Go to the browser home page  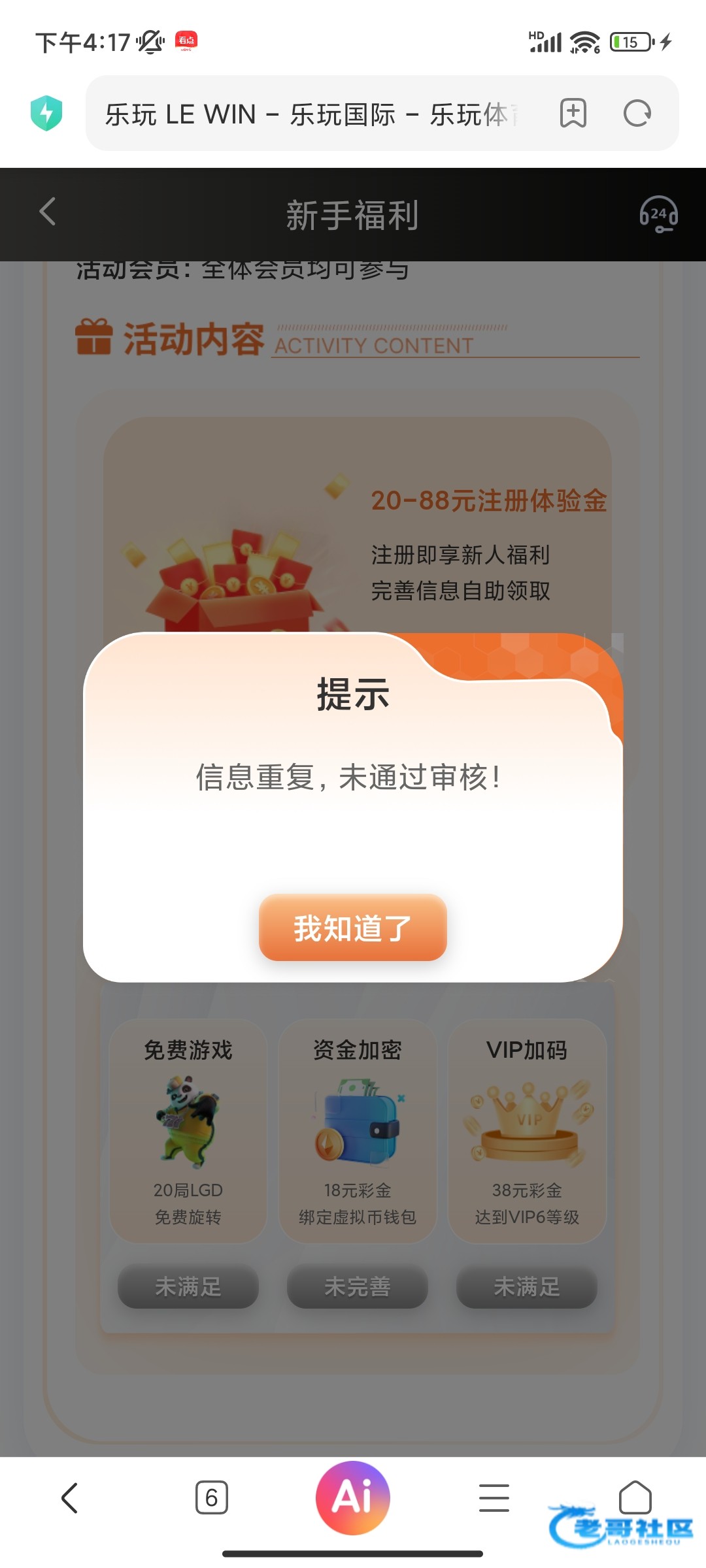click(635, 1497)
